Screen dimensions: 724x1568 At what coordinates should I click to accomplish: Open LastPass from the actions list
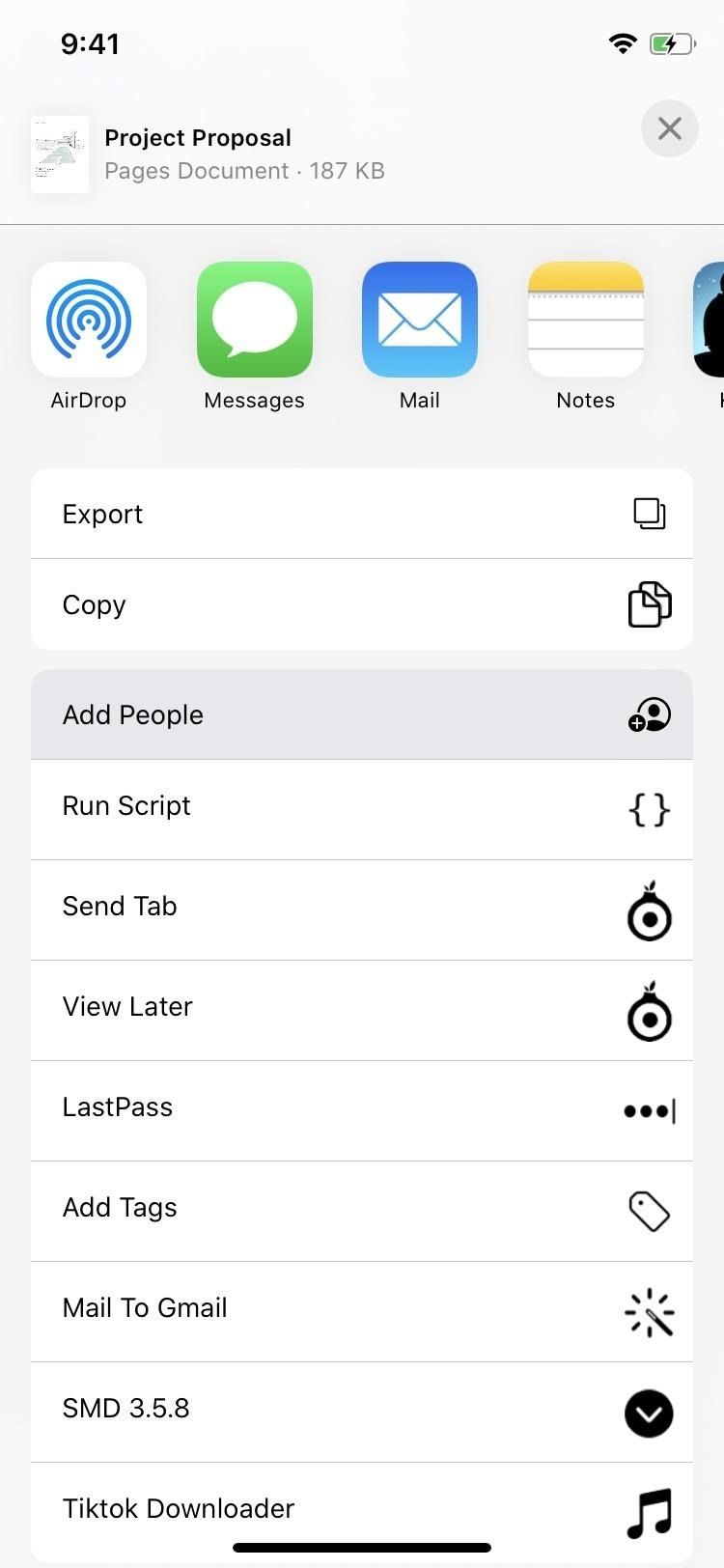click(362, 1108)
